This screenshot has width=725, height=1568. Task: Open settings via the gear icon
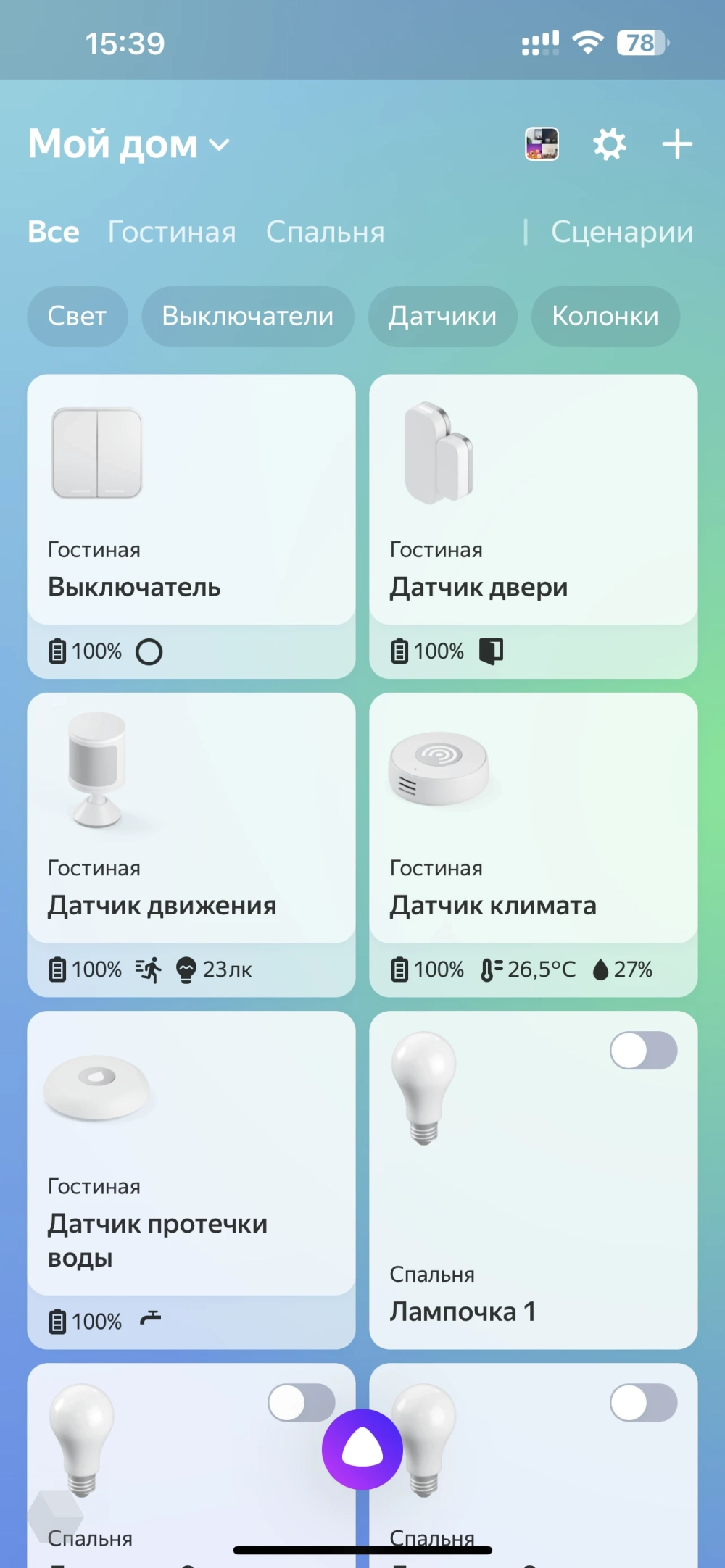click(x=609, y=144)
